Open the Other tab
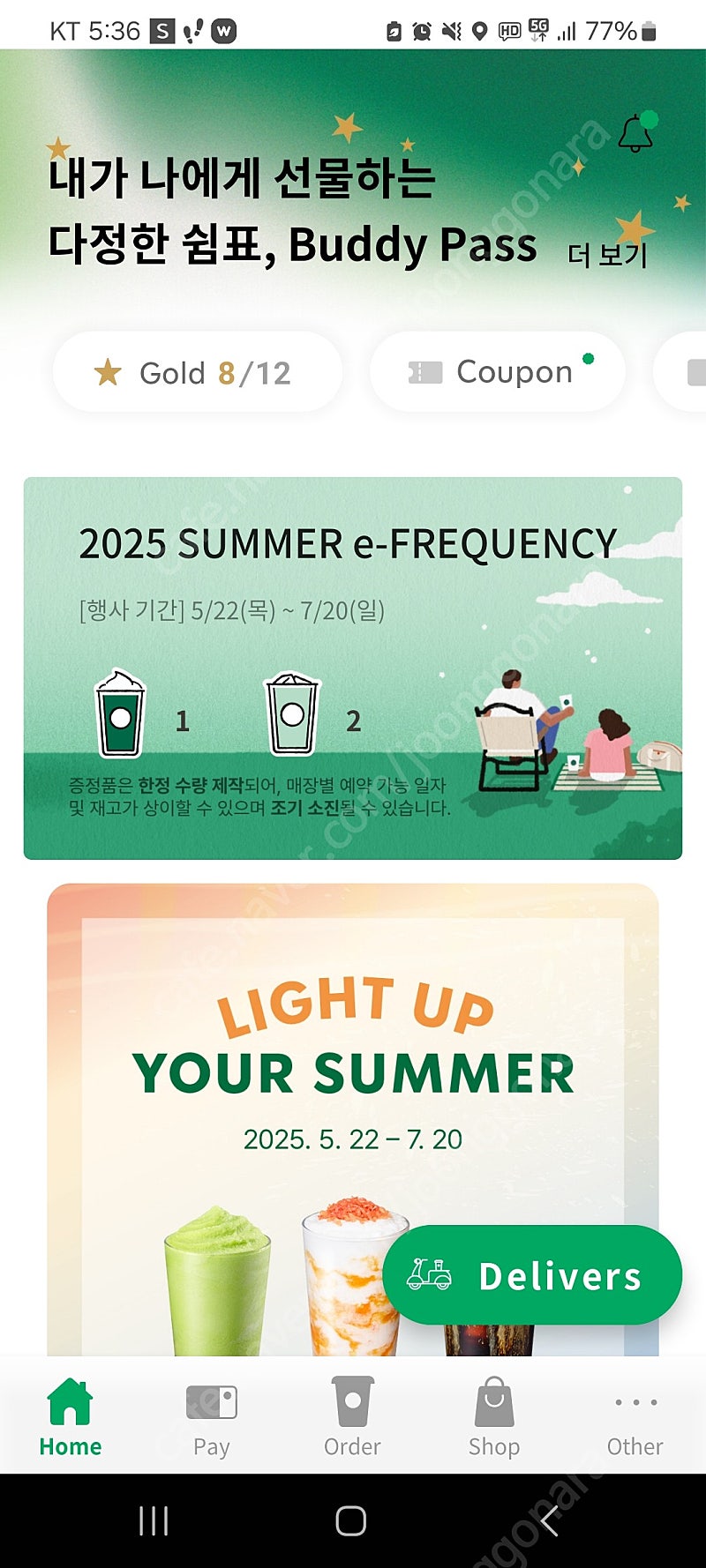 point(635,1417)
